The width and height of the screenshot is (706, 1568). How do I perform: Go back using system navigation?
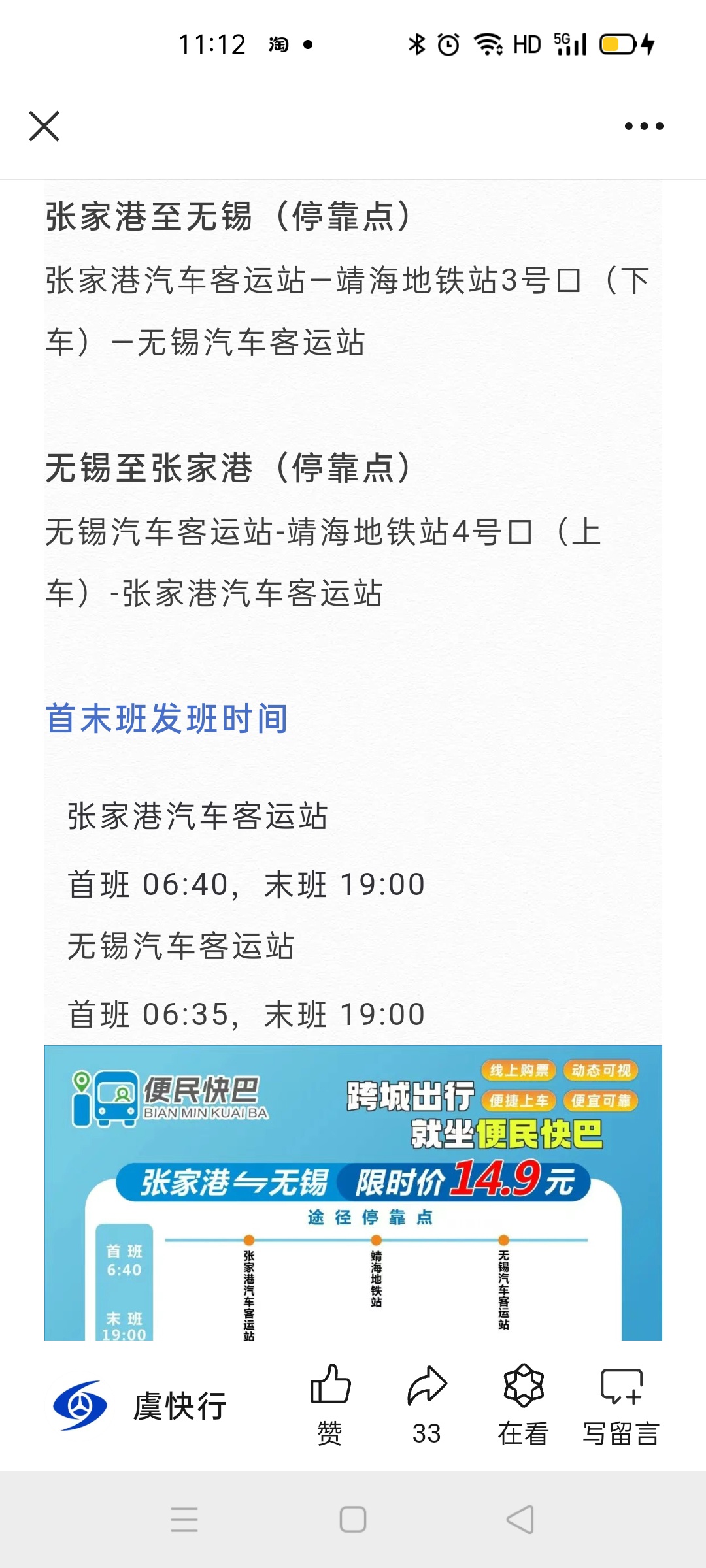[x=520, y=1520]
